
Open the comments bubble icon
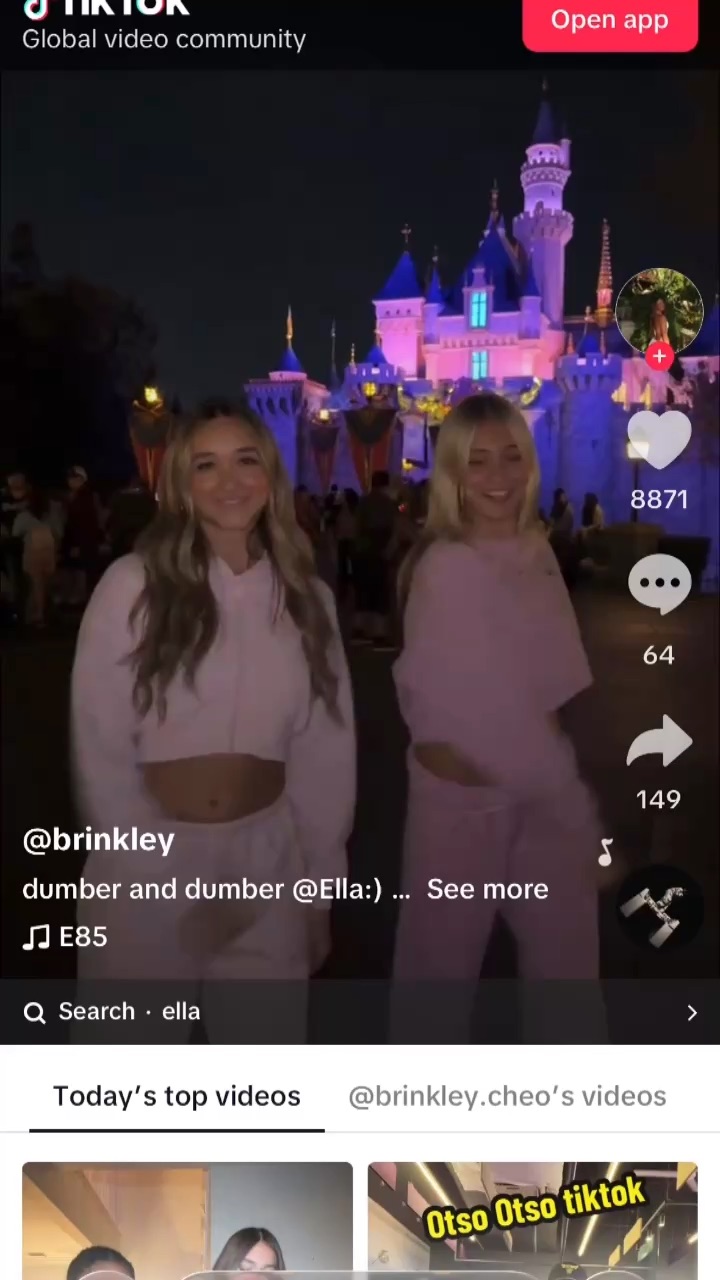[x=659, y=584]
